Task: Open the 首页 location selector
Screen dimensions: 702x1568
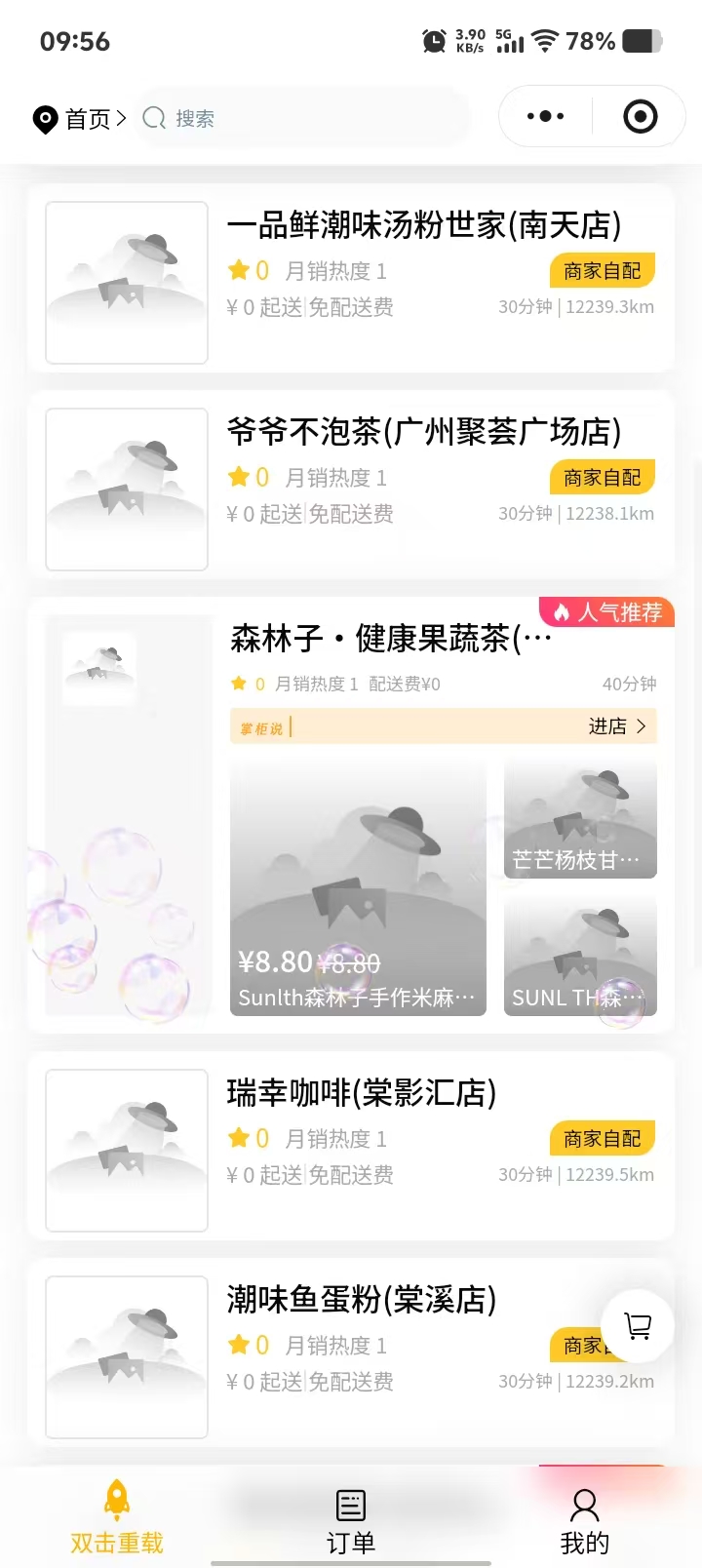Action: pos(80,119)
